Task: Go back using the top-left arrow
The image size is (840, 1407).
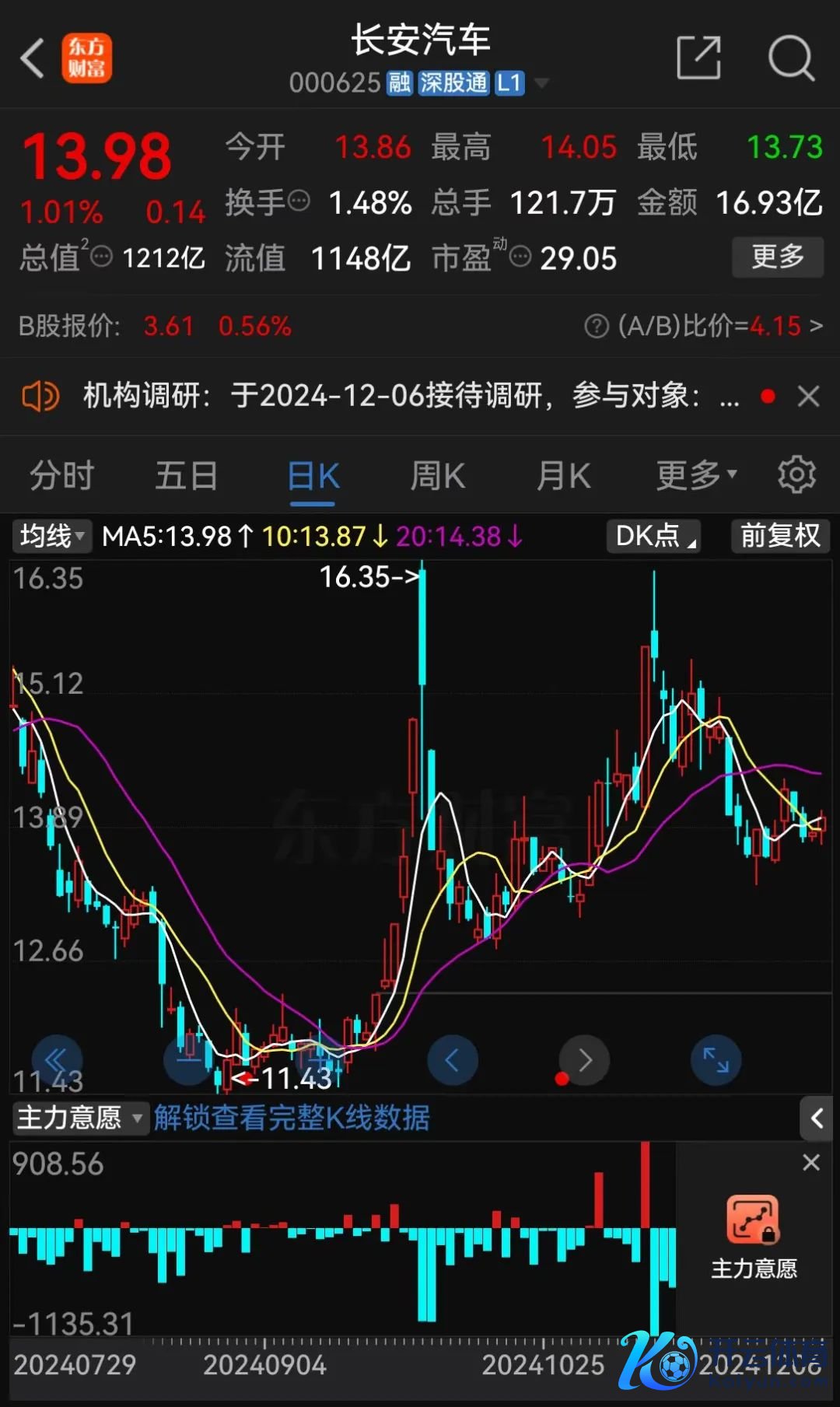Action: 33,58
